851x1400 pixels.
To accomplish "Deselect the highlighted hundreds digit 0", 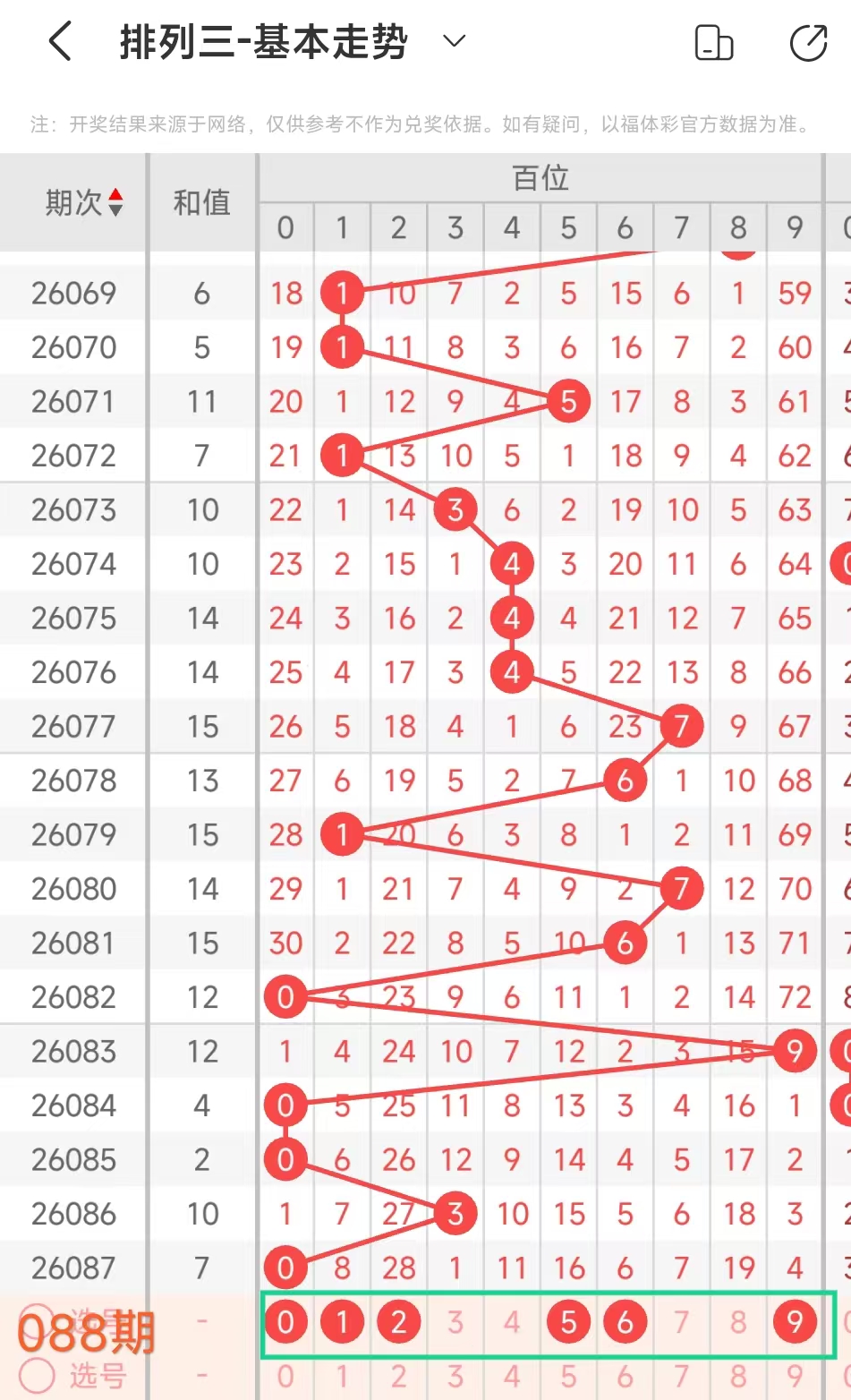I will [x=285, y=1322].
